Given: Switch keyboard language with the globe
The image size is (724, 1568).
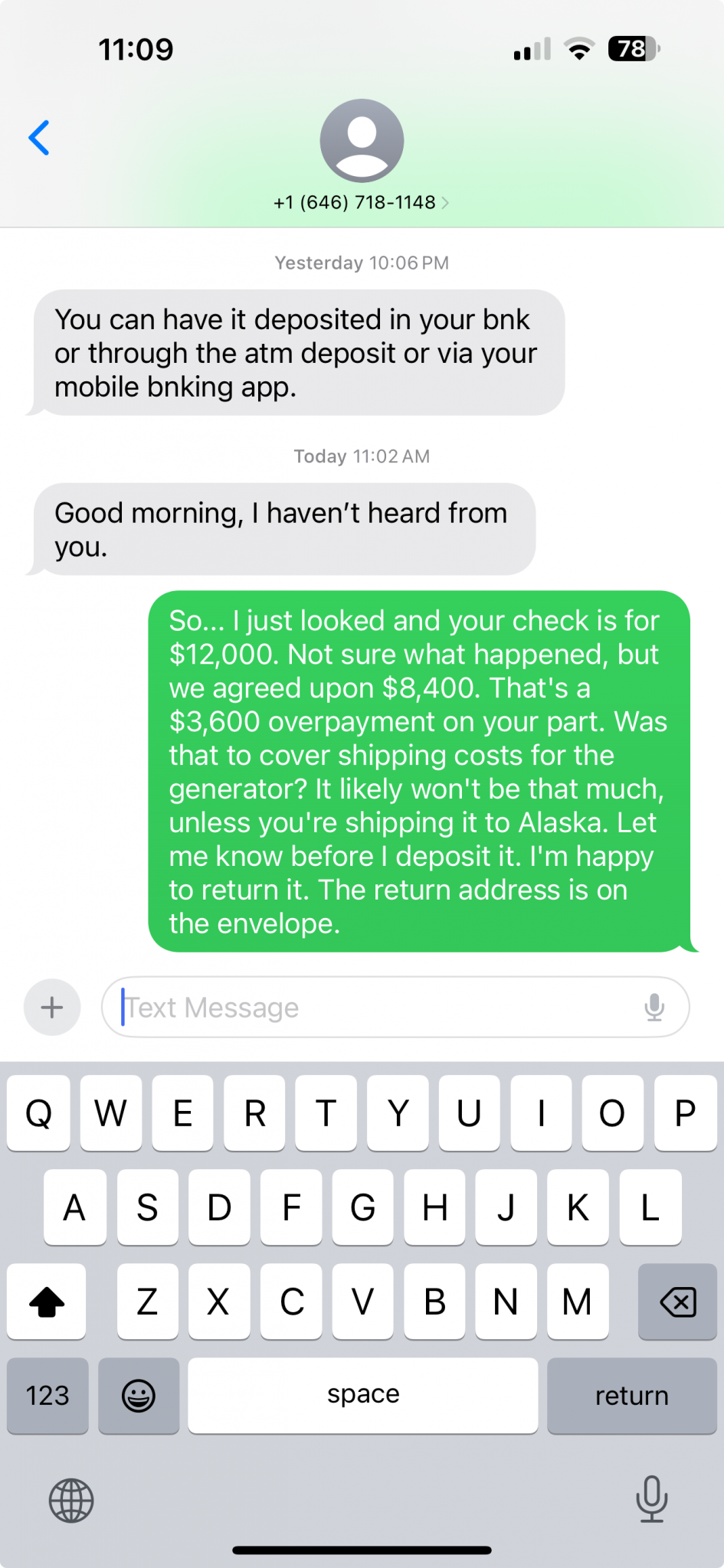Looking at the screenshot, I should click(x=71, y=1501).
